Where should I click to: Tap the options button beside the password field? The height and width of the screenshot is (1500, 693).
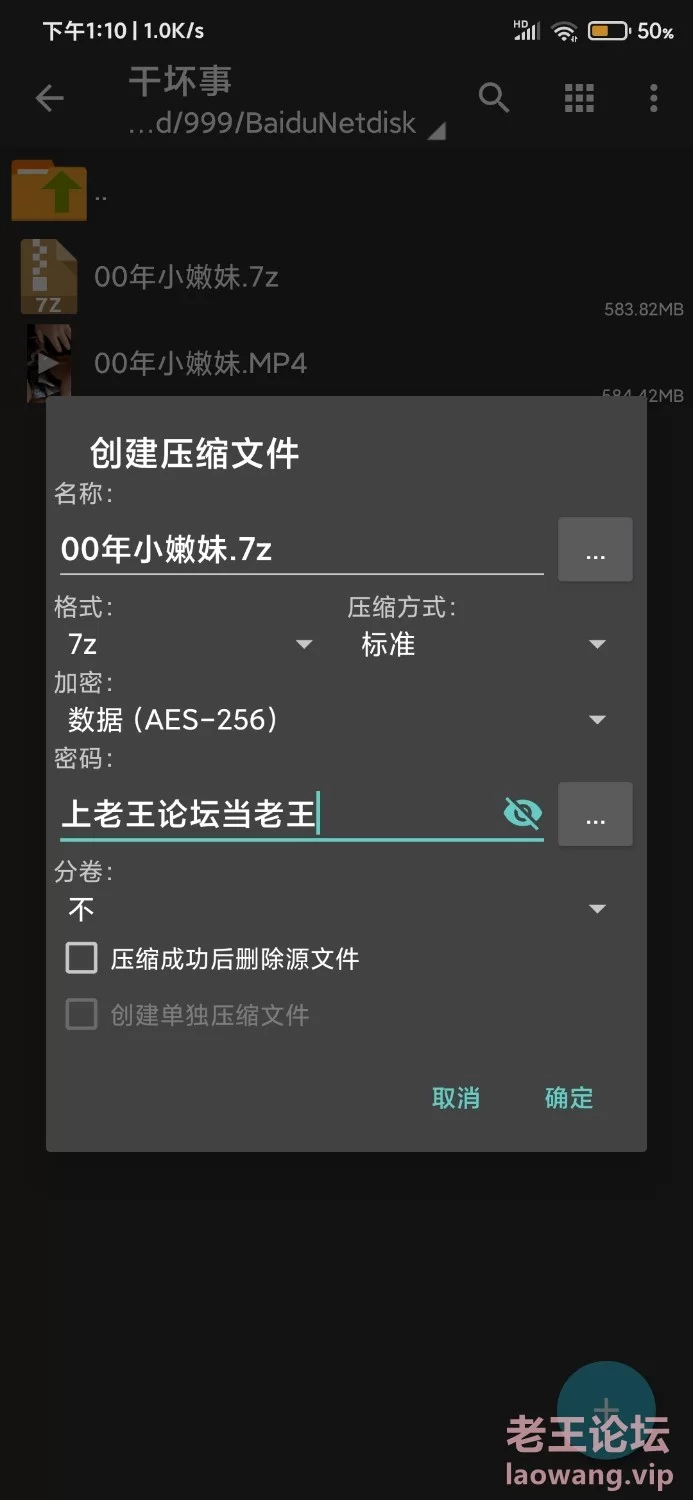click(x=595, y=814)
